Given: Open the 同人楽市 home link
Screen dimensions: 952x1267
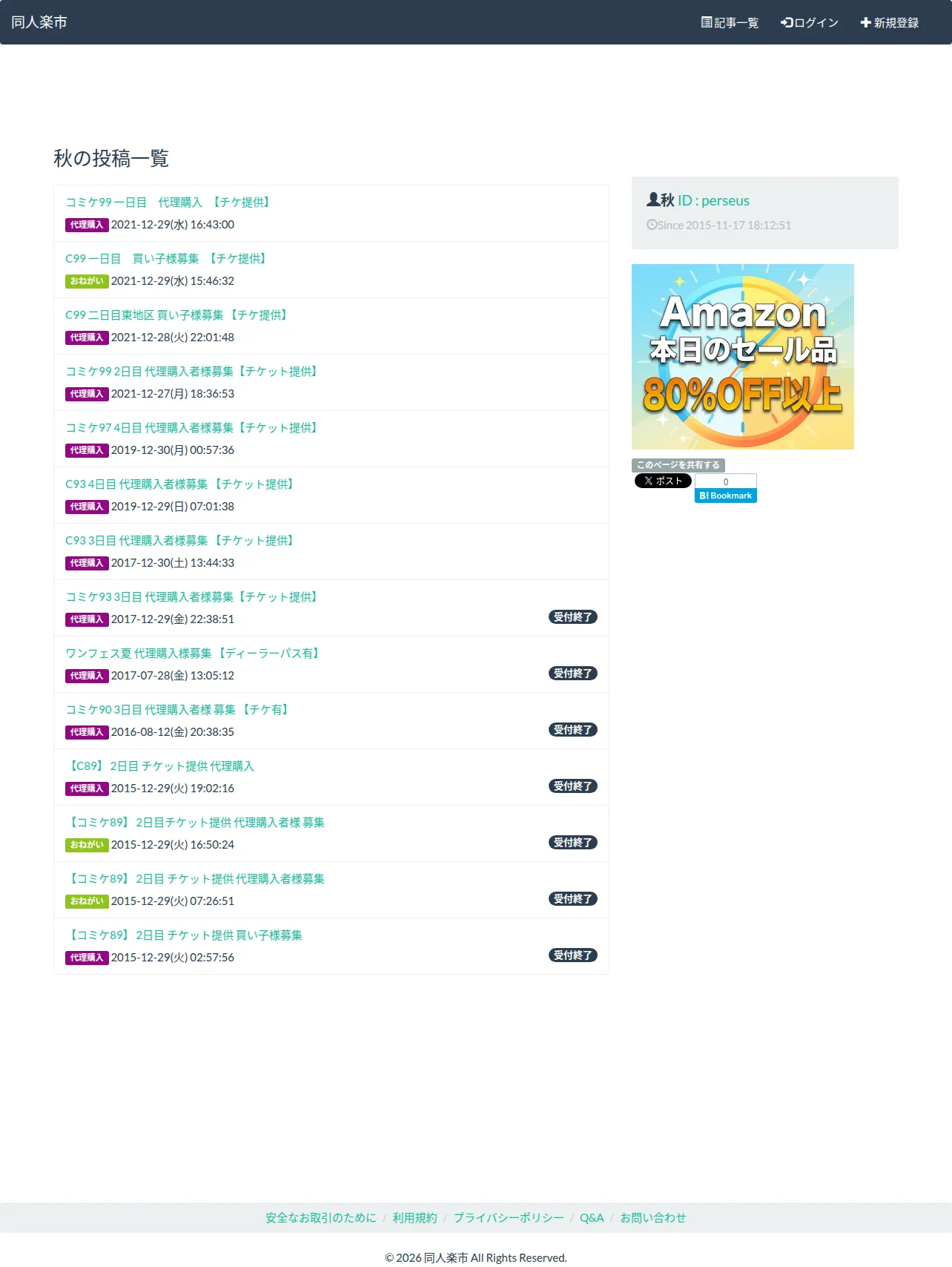Looking at the screenshot, I should pos(39,22).
